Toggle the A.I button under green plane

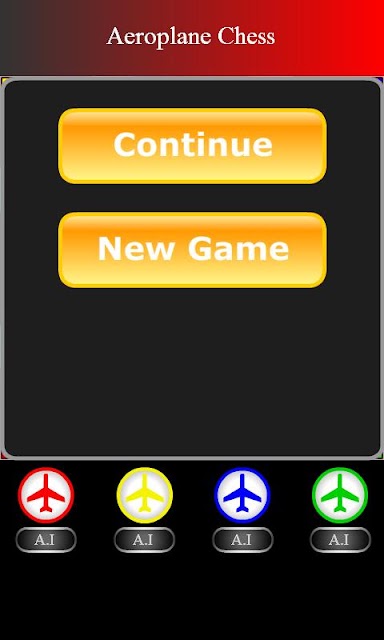click(x=340, y=540)
